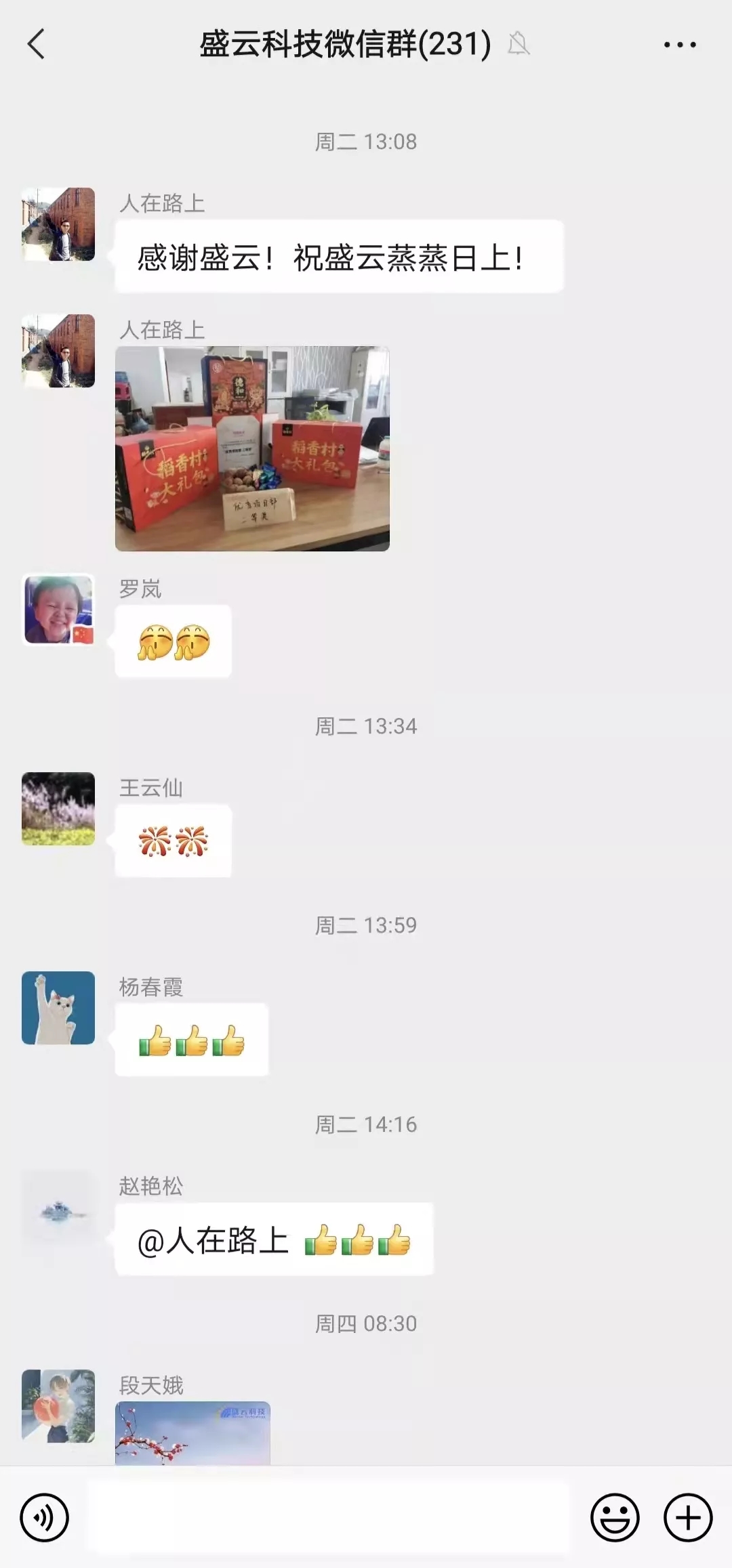Screen dimensions: 732x1568
Task: View 段天娥's profile avatar
Action: [x=58, y=1406]
